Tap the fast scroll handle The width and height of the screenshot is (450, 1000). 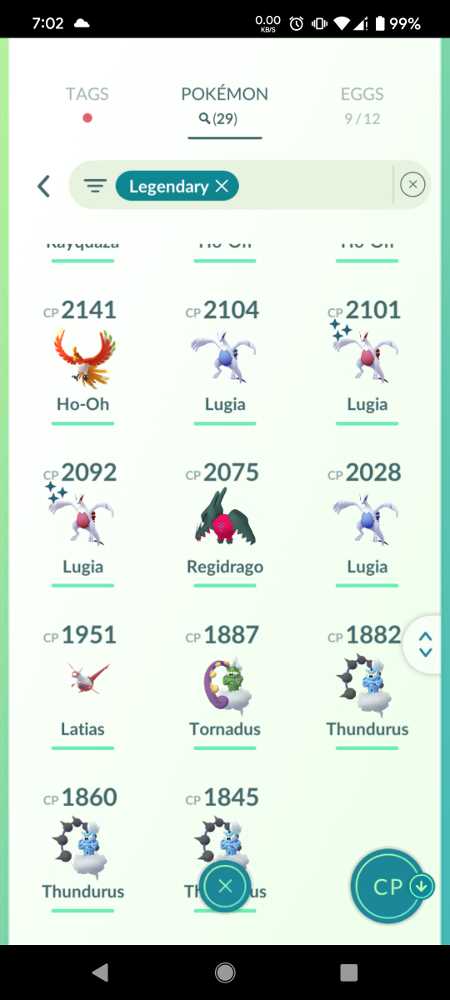tap(426, 644)
